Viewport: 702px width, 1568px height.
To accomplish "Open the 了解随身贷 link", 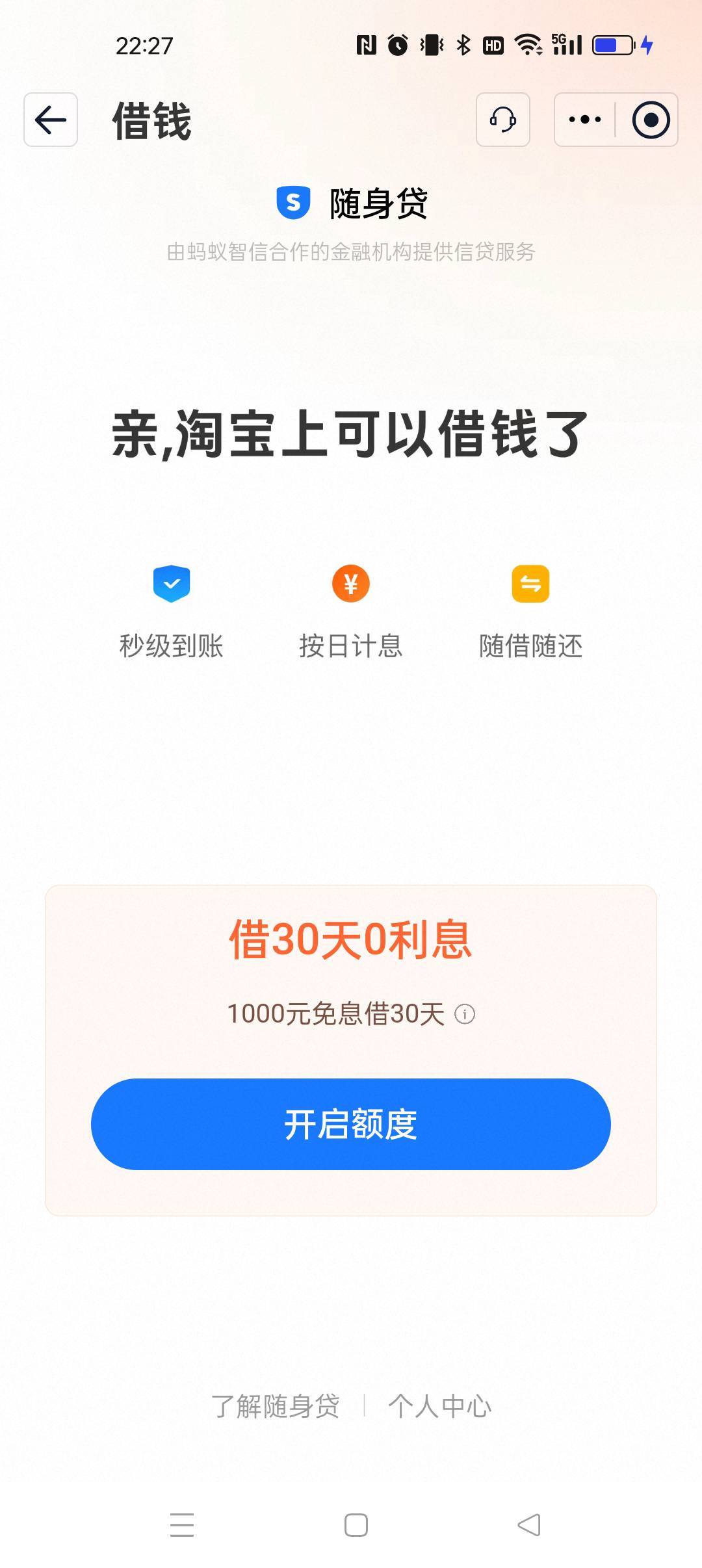I will coord(276,1405).
